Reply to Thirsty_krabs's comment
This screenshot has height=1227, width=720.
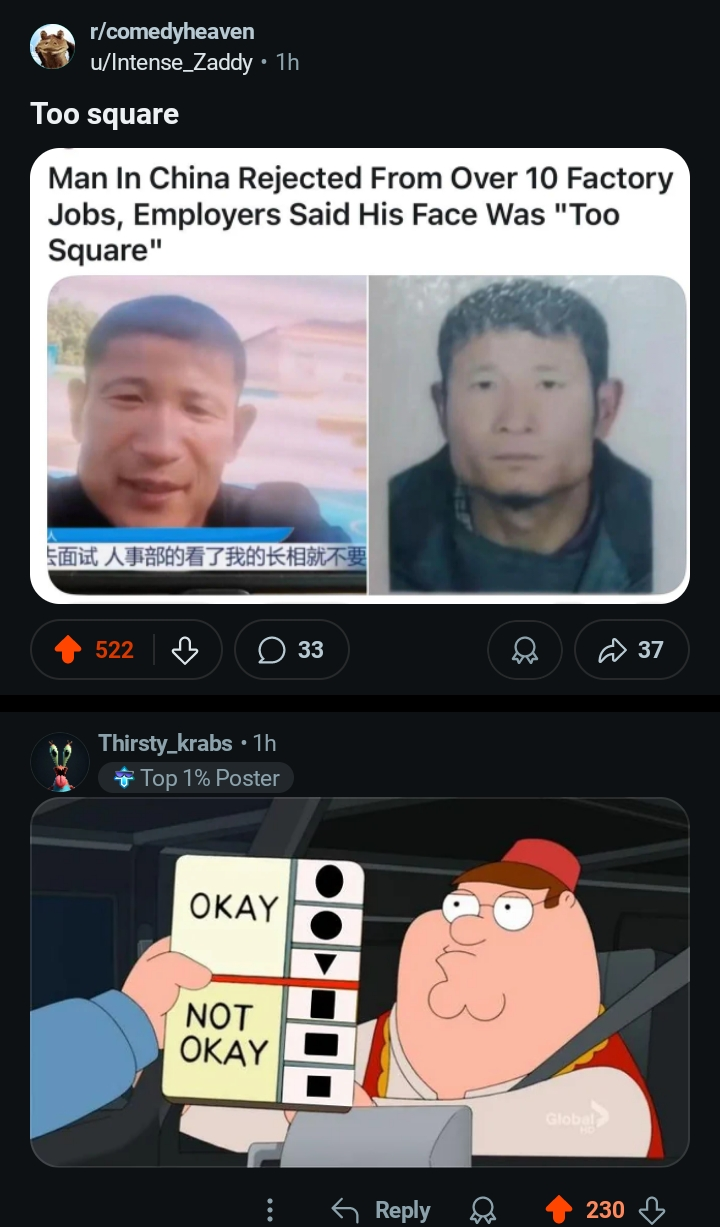click(388, 1209)
